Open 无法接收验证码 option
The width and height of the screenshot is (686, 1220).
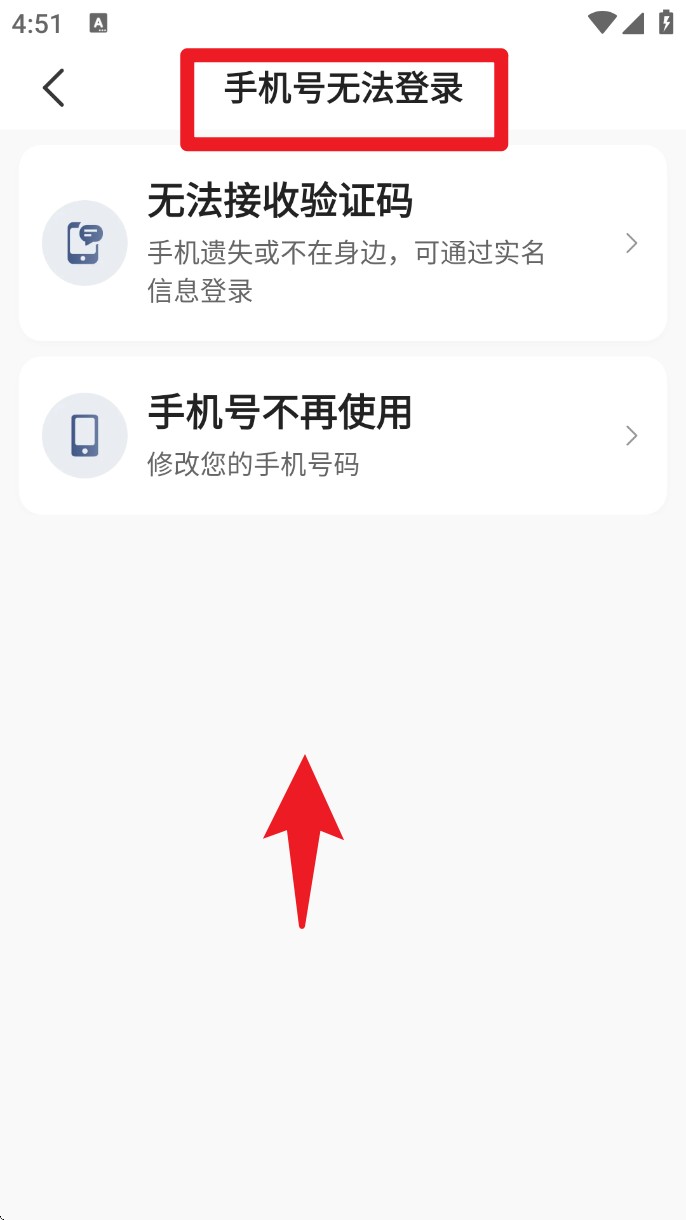[342, 243]
